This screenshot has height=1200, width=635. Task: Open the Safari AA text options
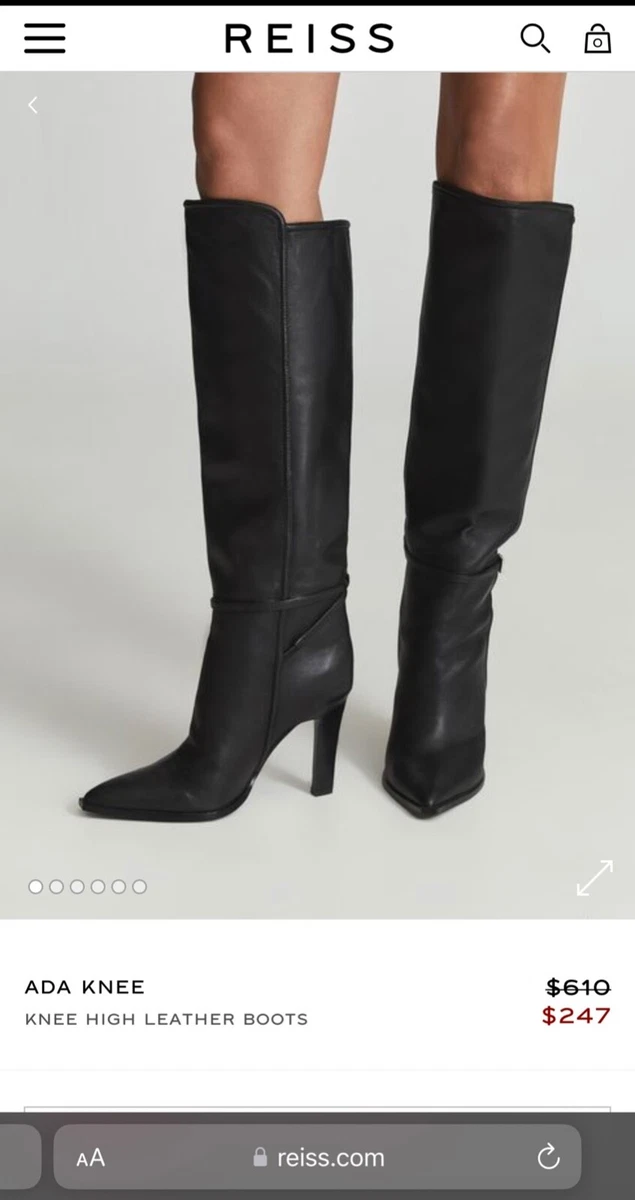90,1158
